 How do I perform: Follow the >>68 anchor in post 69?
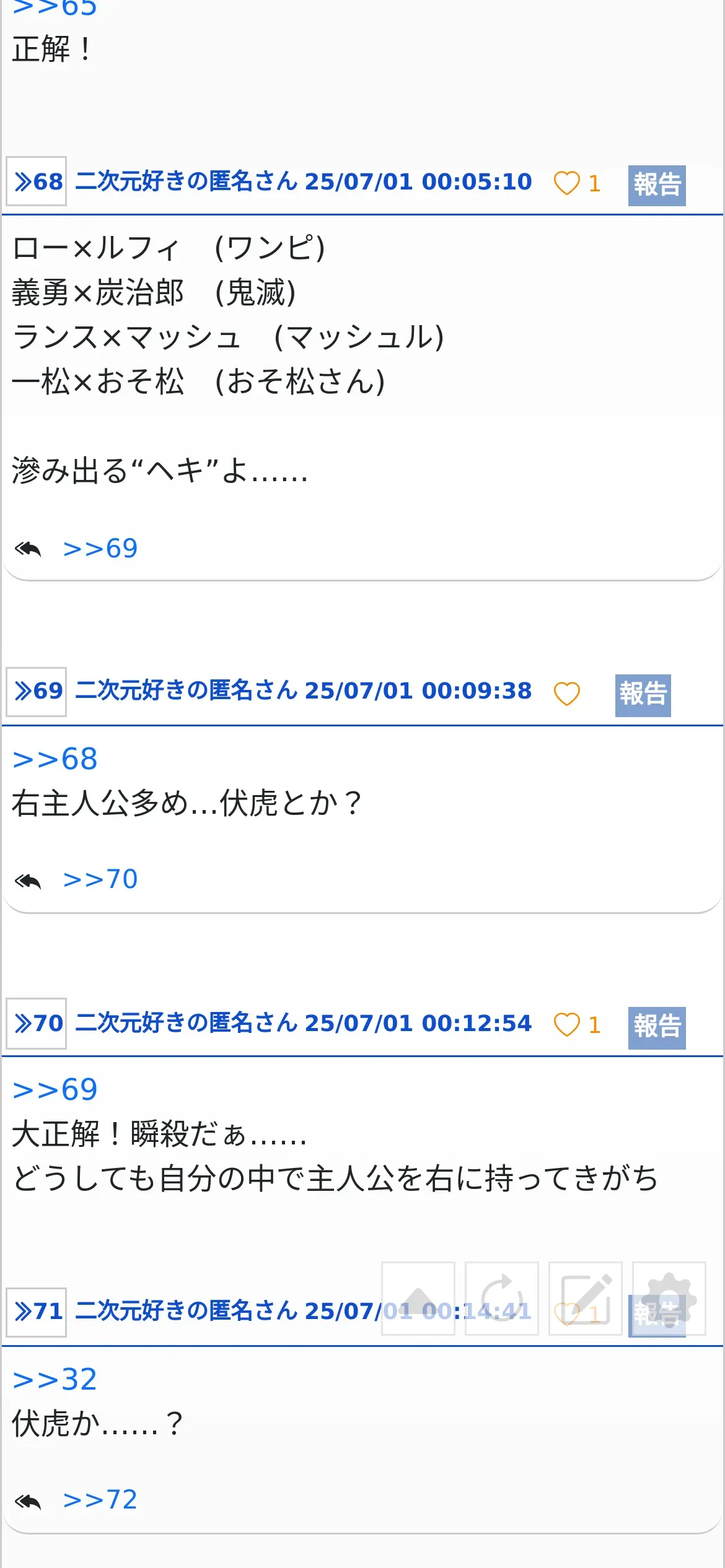[55, 759]
